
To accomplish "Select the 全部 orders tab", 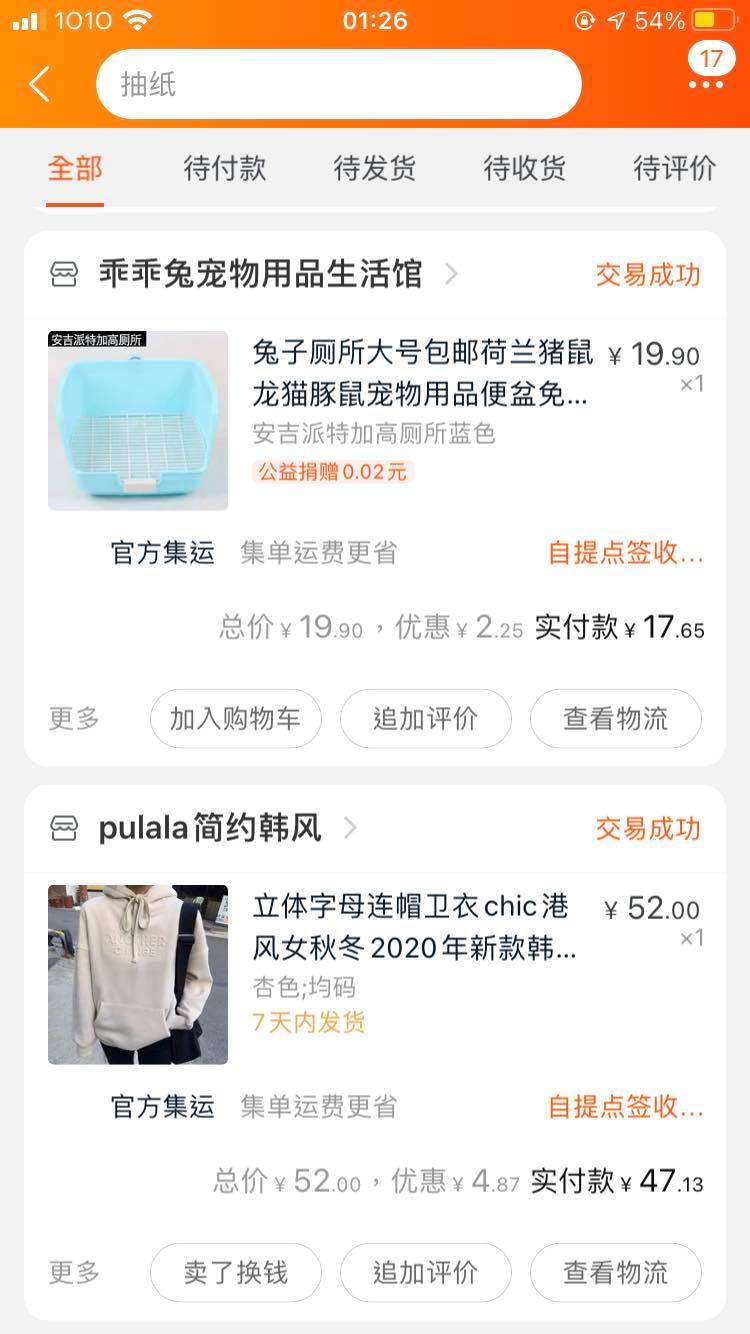I will (75, 168).
